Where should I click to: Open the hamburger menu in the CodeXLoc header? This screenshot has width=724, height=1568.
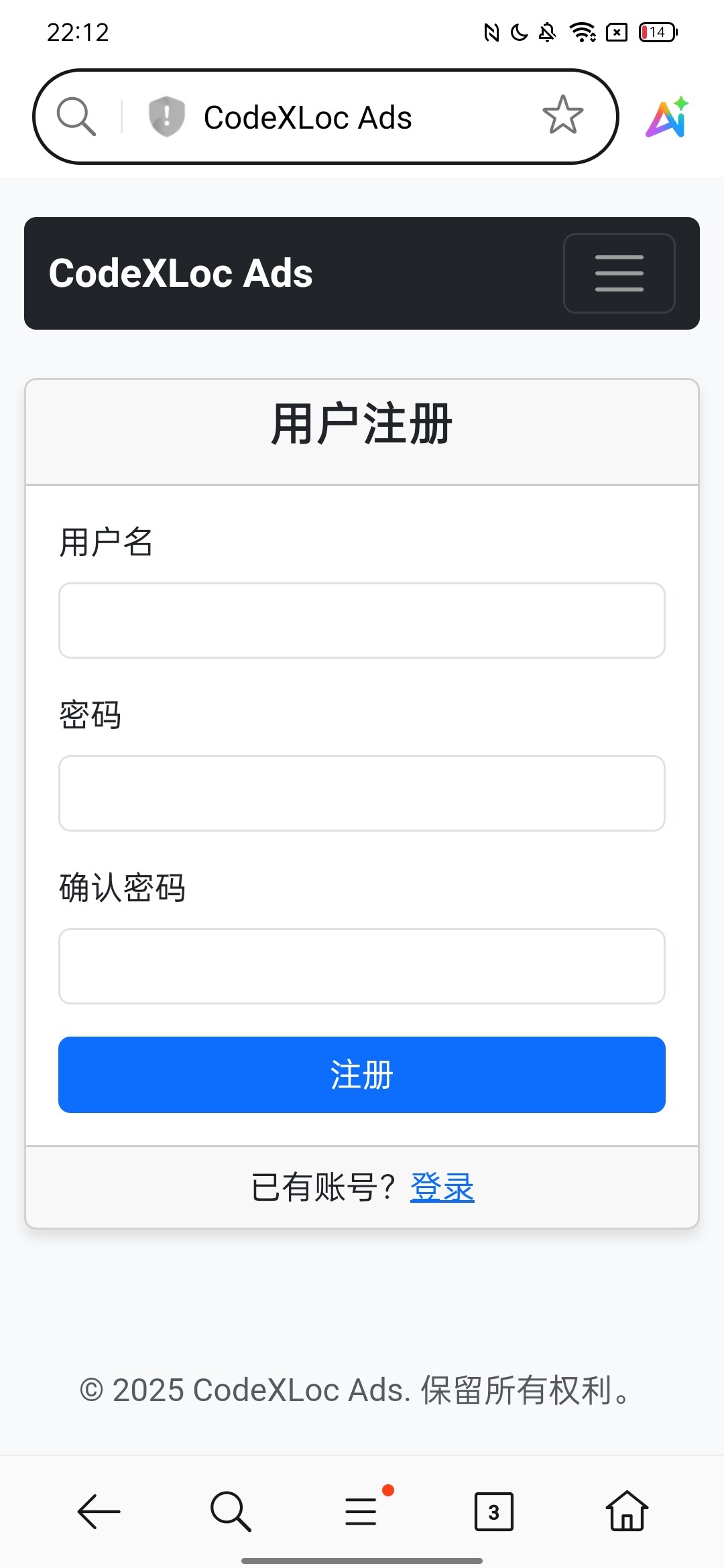pyautogui.click(x=619, y=273)
